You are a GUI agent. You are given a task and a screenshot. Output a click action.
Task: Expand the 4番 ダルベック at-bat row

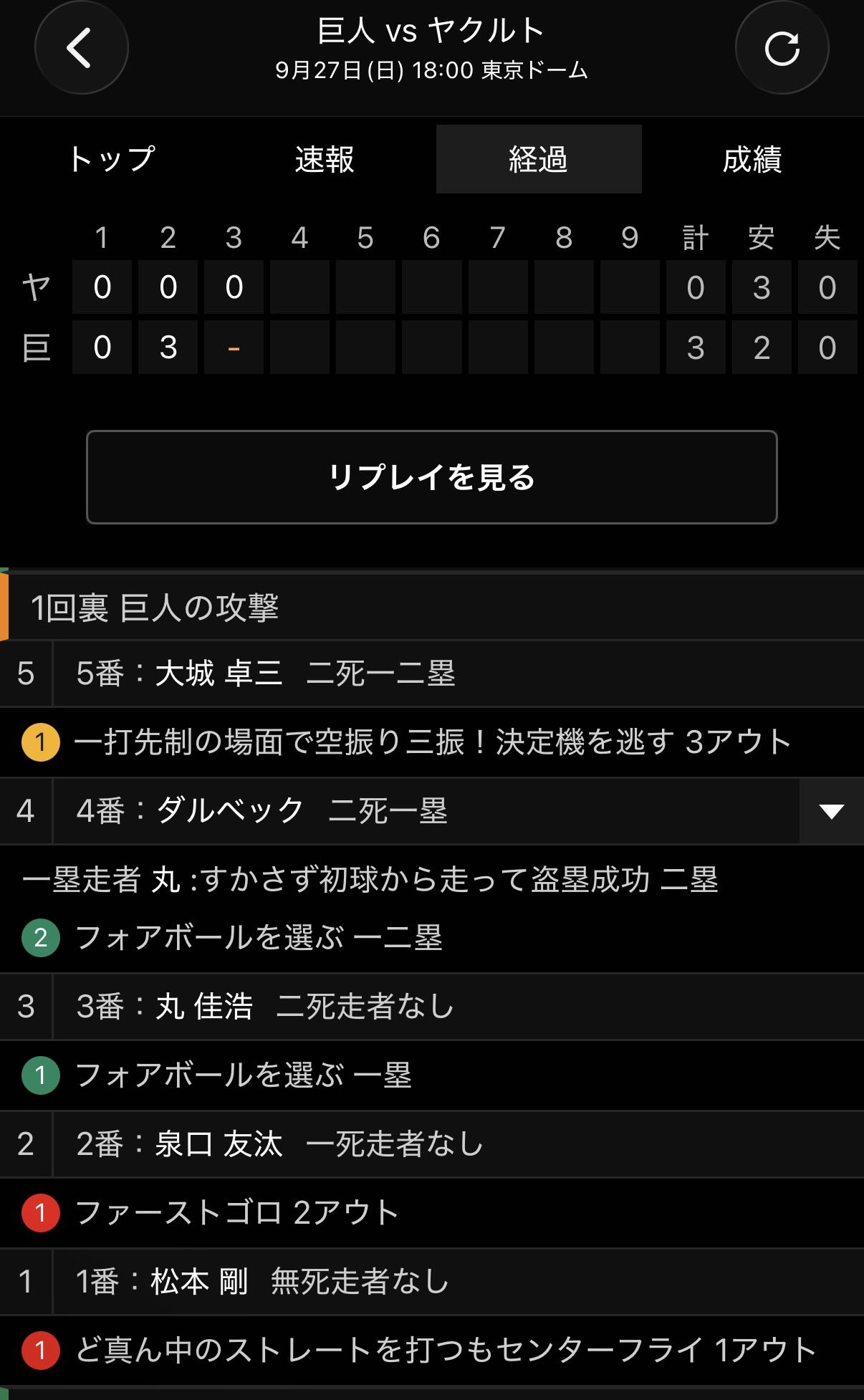(831, 811)
